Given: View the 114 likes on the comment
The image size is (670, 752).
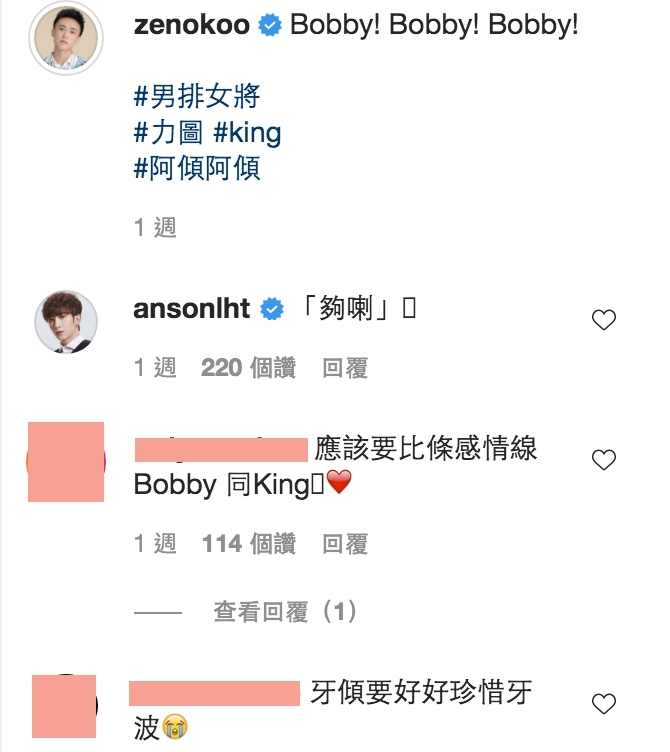Looking at the screenshot, I should pyautogui.click(x=248, y=544).
